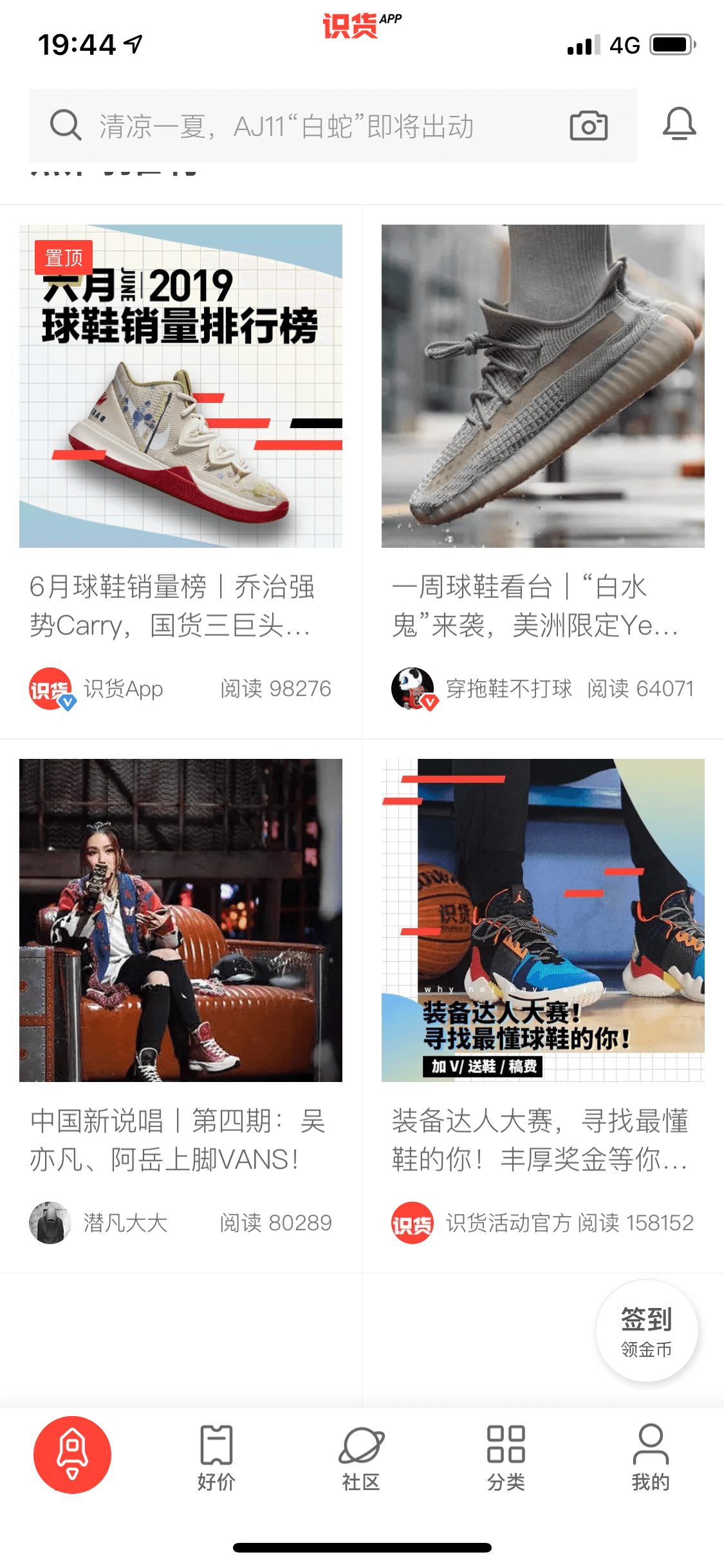Open the weekly sneaker Yeezy article
This screenshot has width=724, height=1568.
click(x=543, y=386)
